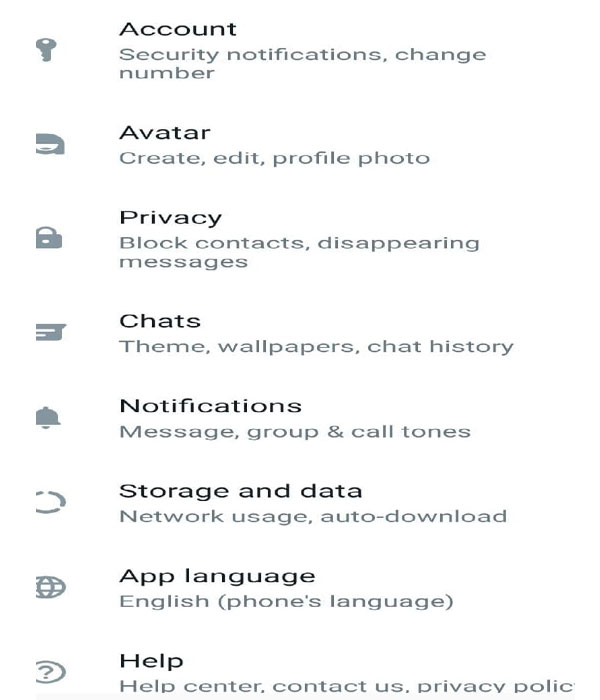Image resolution: width=600 pixels, height=700 pixels.
Task: Open Account settings
Action: point(178,29)
